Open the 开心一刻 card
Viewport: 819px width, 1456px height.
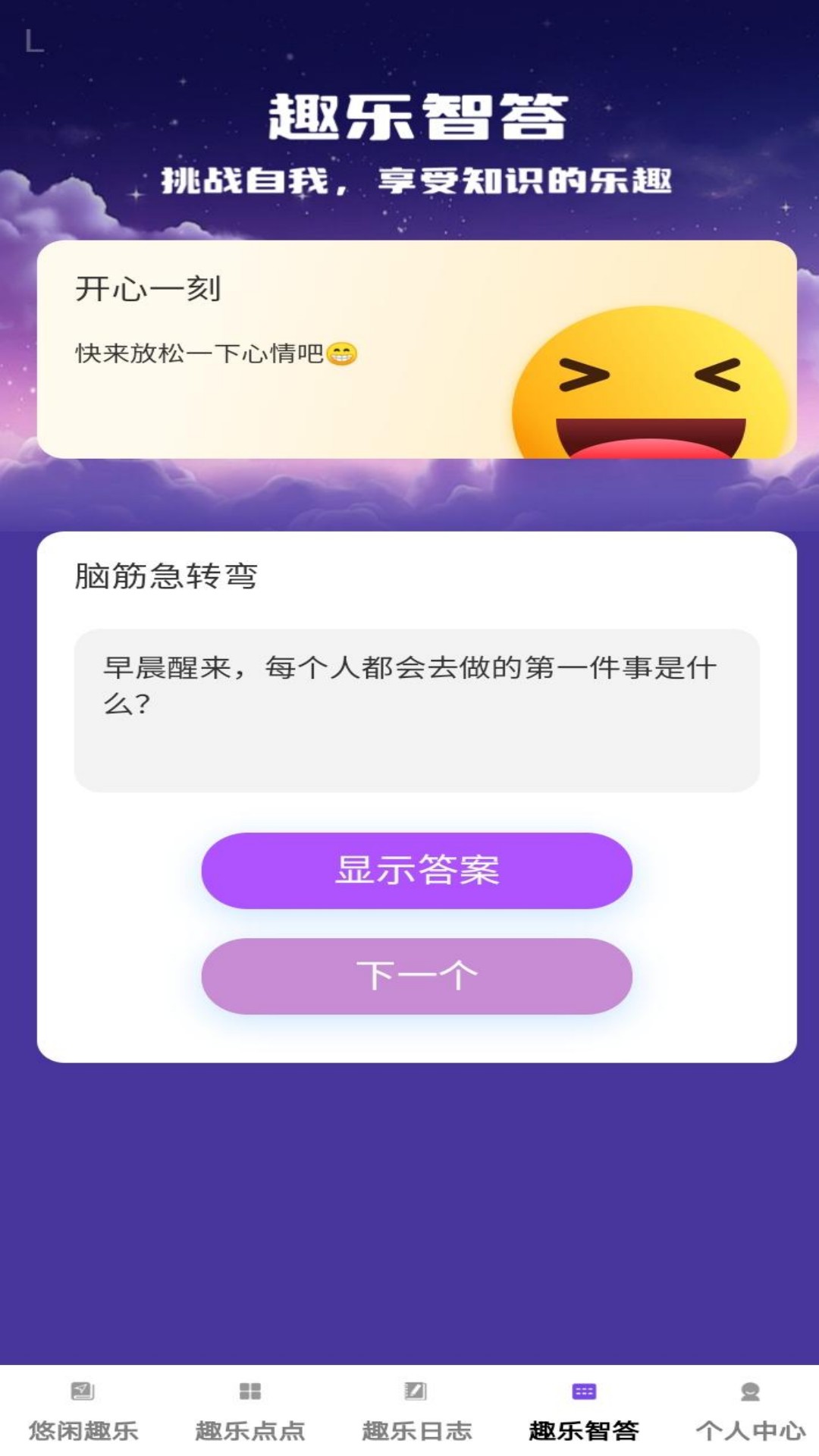tap(416, 349)
